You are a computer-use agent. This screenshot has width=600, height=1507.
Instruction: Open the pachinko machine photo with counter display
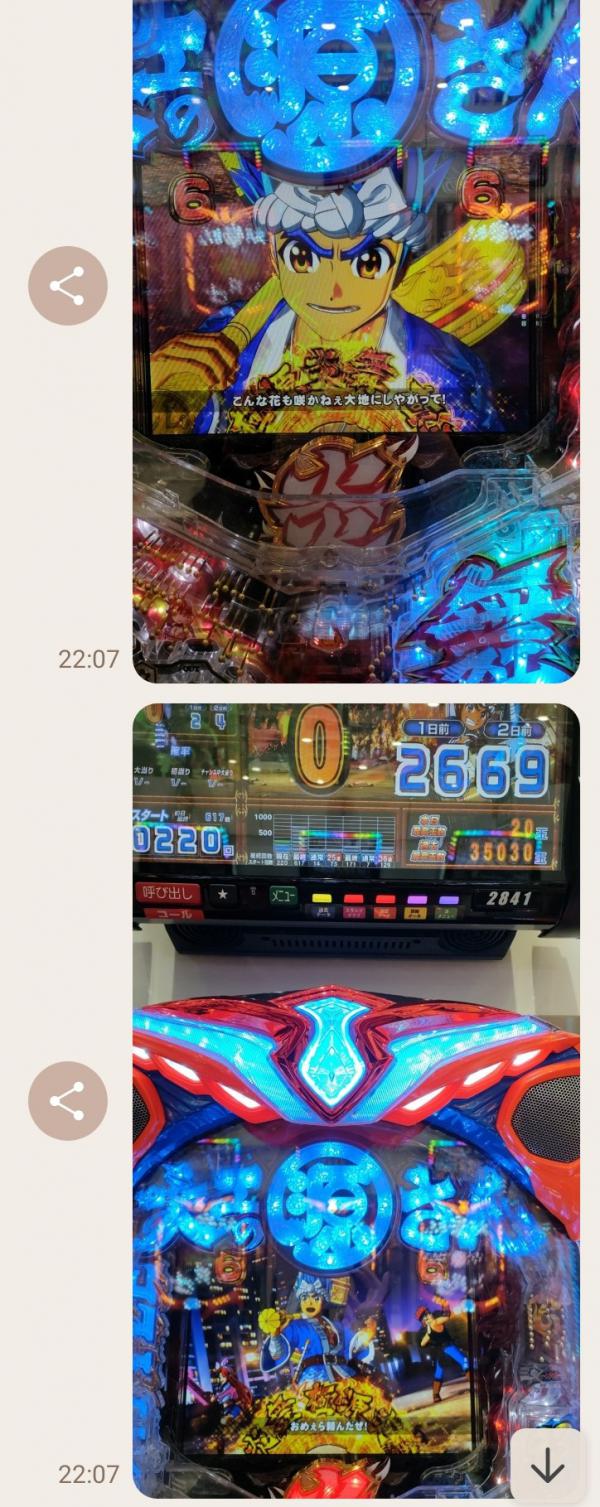(355, 1100)
